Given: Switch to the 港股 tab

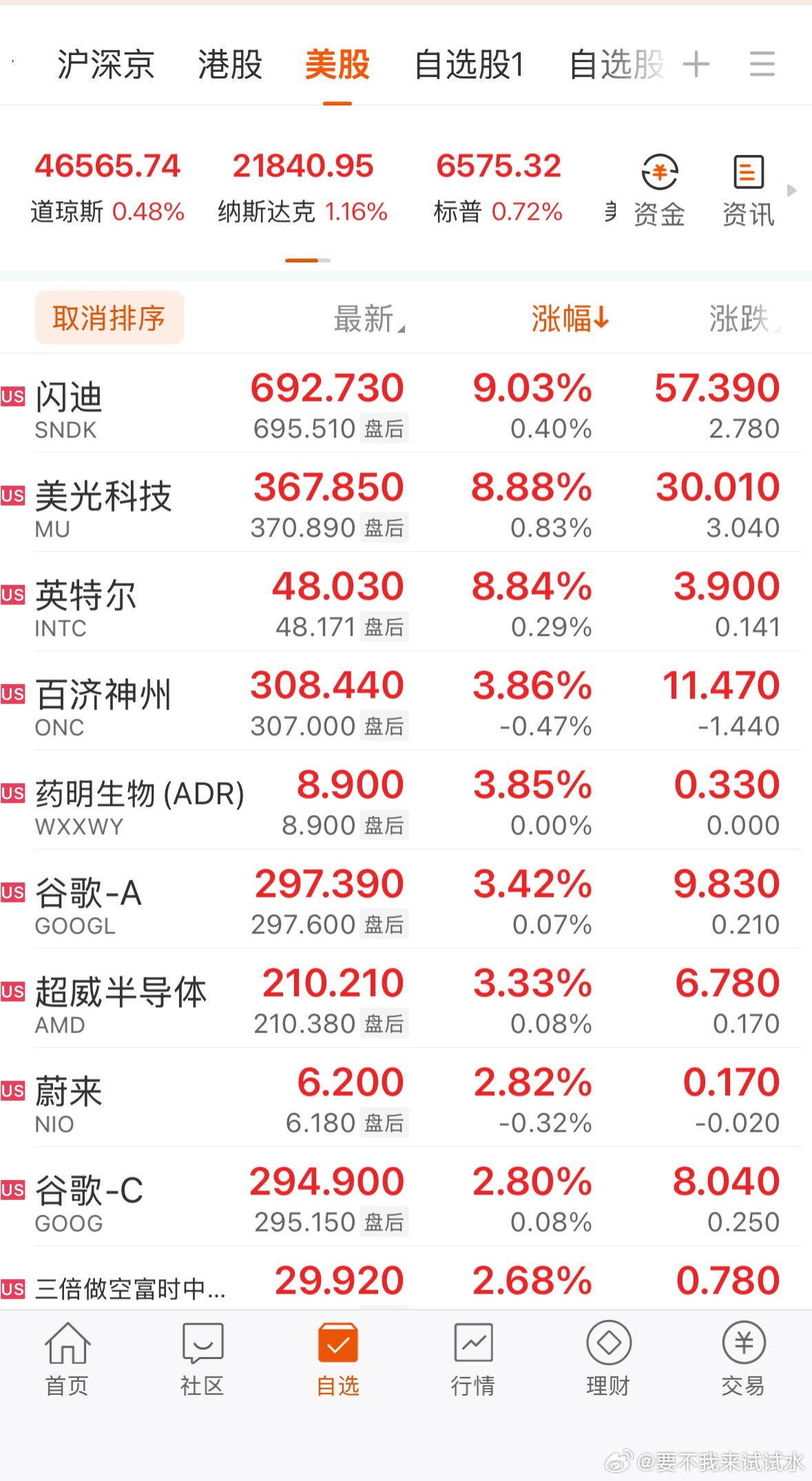Looking at the screenshot, I should 228,64.
